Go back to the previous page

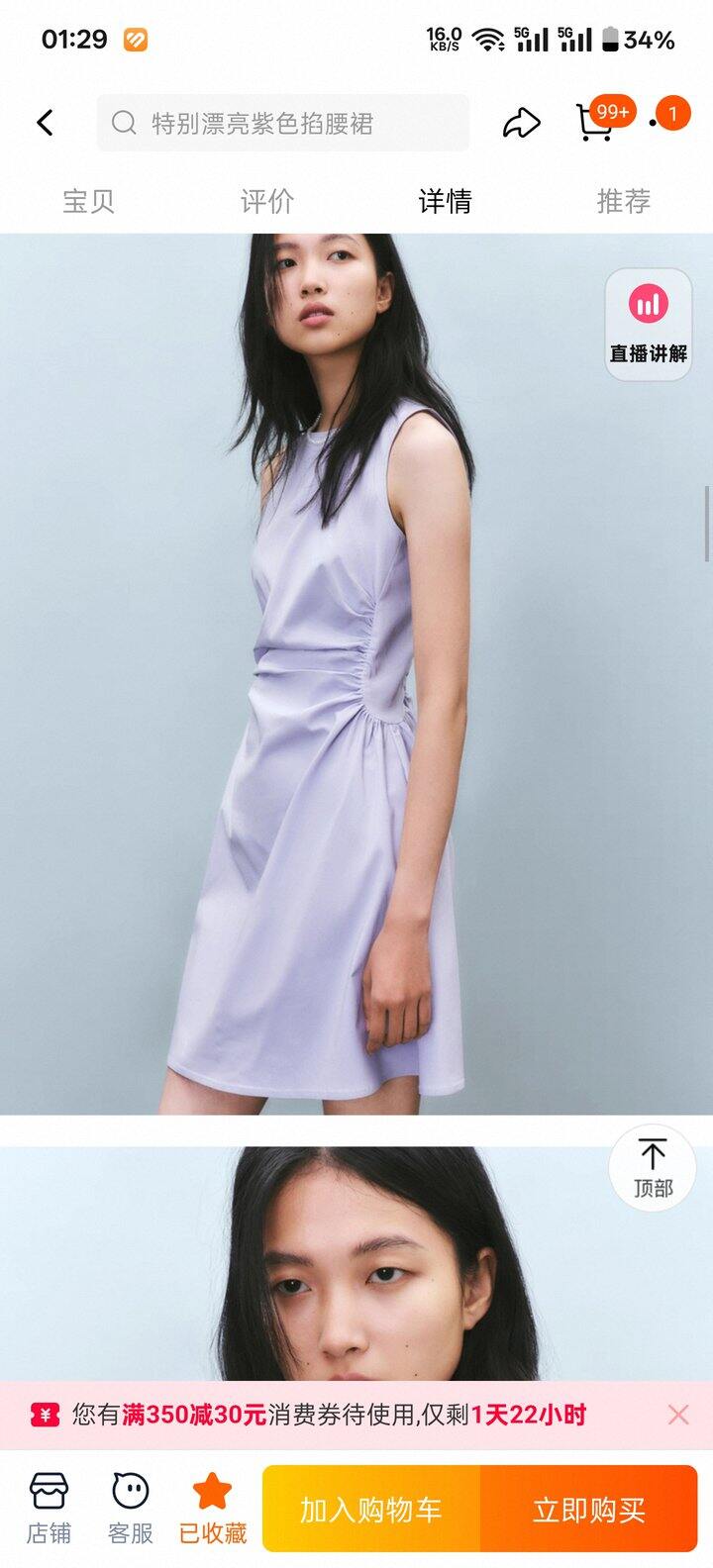coord(45,123)
